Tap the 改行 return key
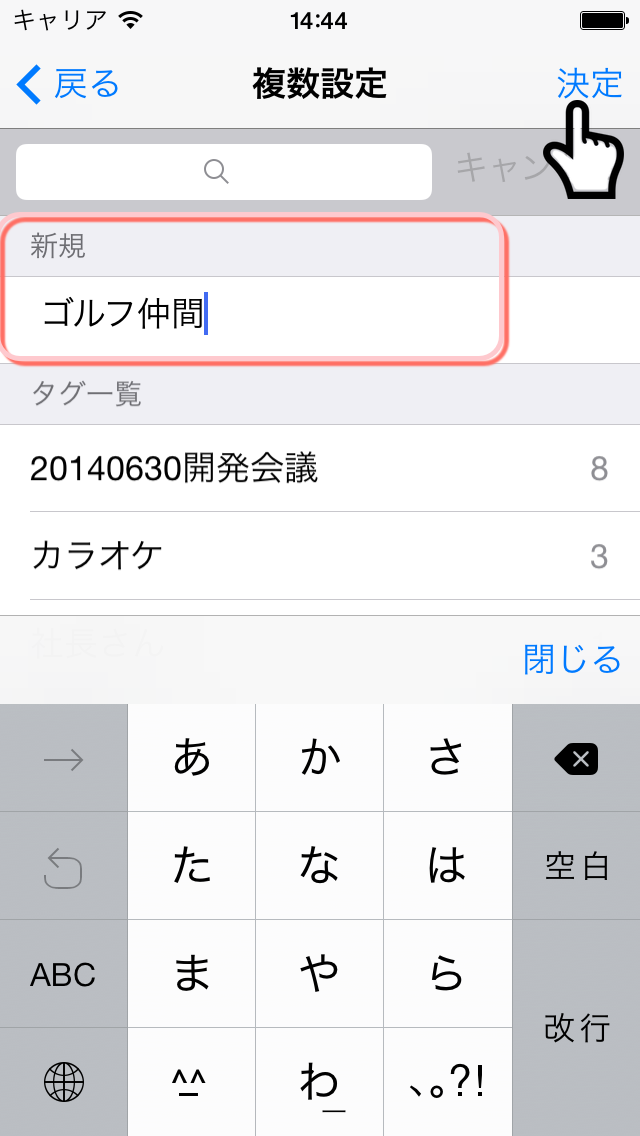 tap(576, 1028)
